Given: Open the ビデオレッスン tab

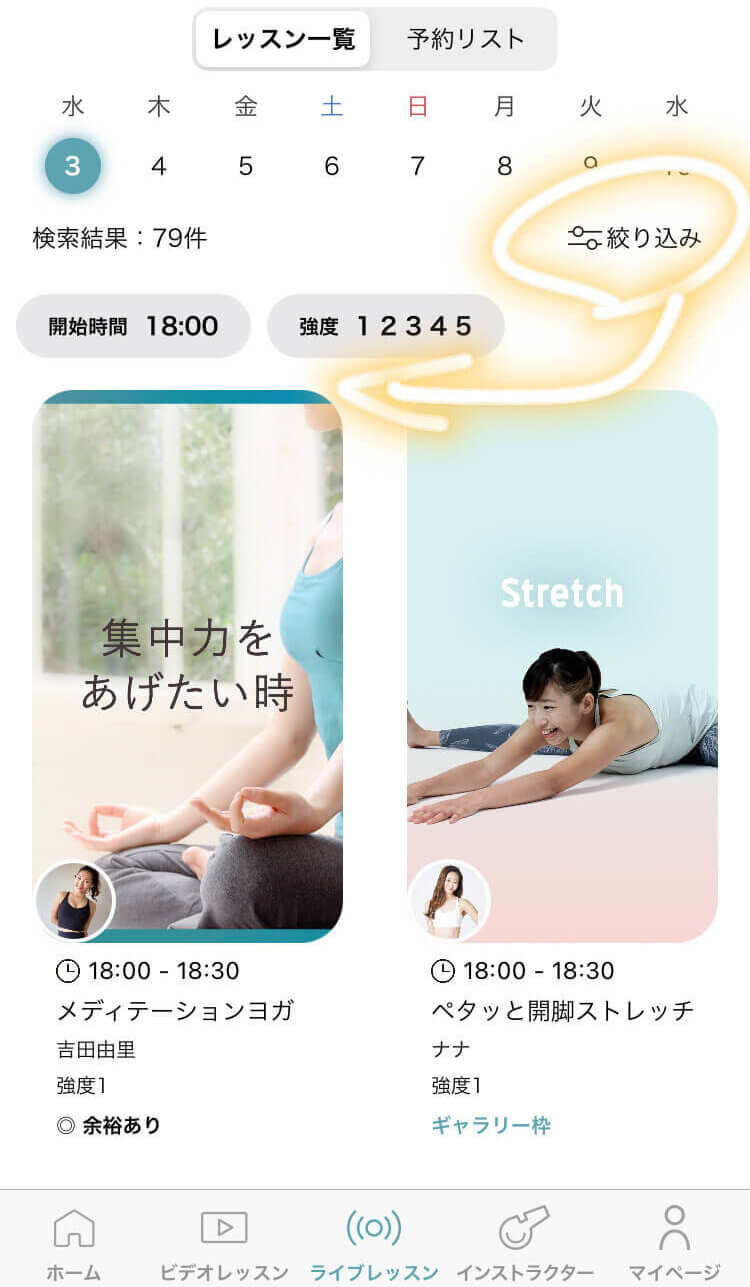Looking at the screenshot, I should click(x=224, y=1243).
